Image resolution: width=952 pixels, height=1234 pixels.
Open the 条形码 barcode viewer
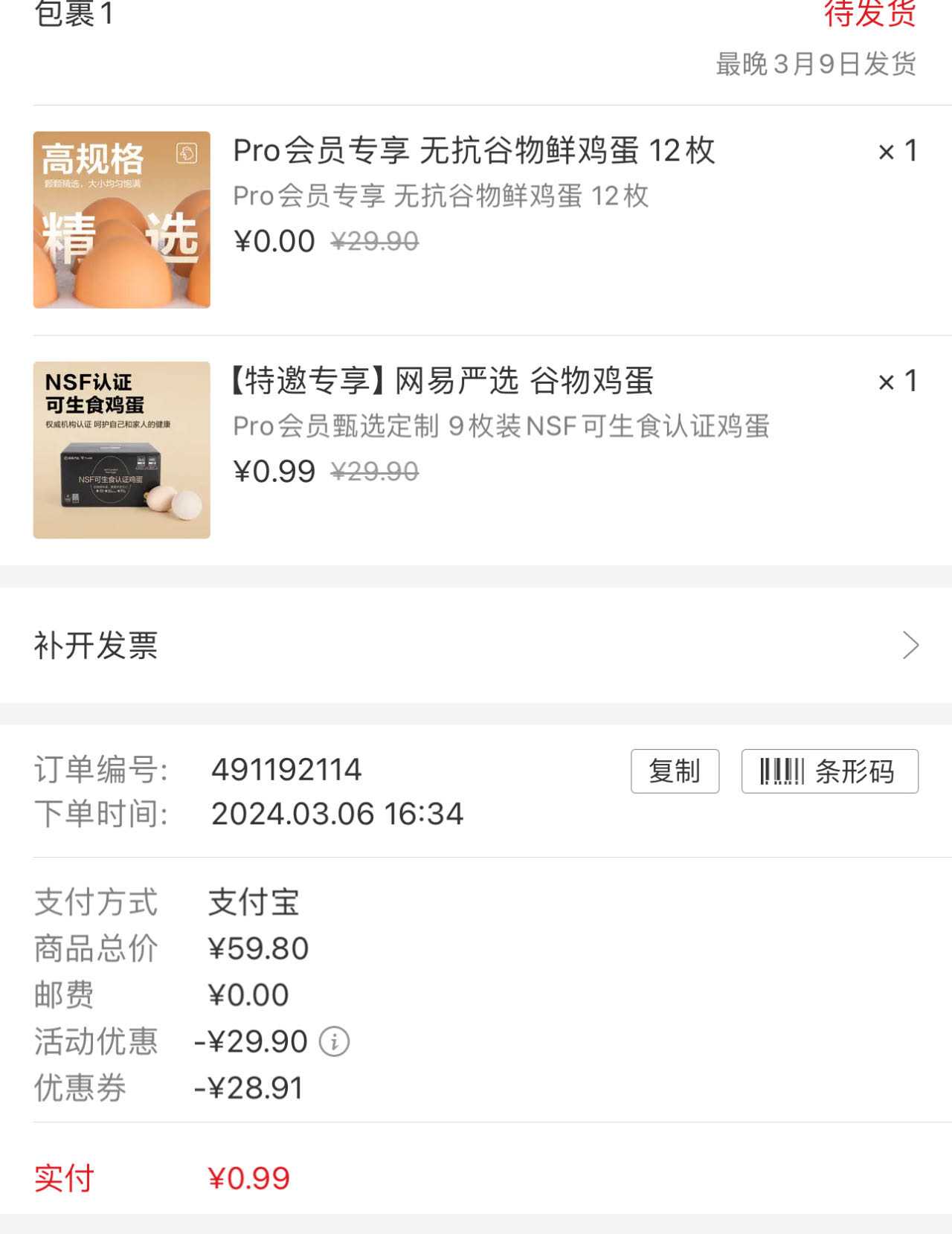pos(830,772)
